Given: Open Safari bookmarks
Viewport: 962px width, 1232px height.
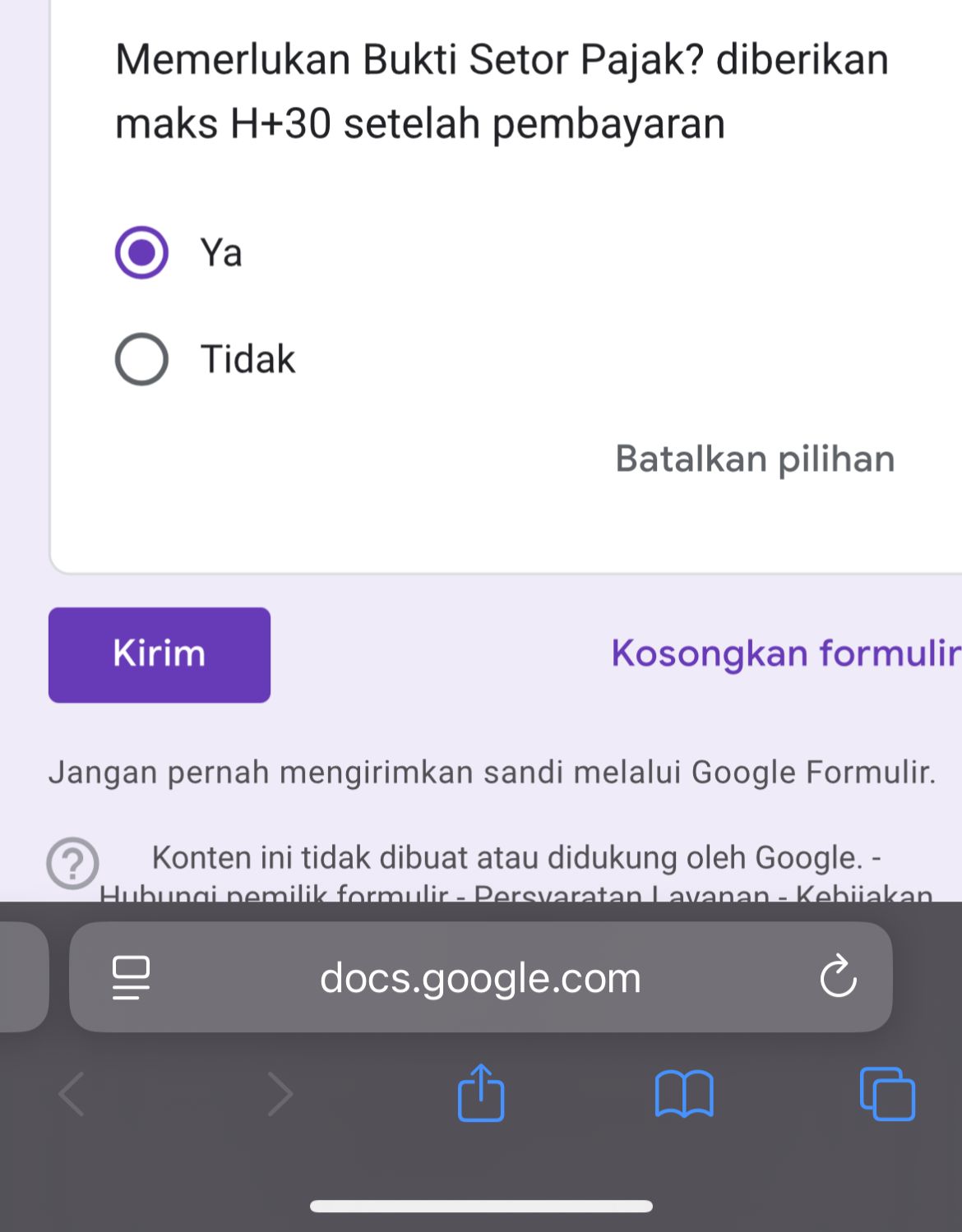Looking at the screenshot, I should 684,1094.
